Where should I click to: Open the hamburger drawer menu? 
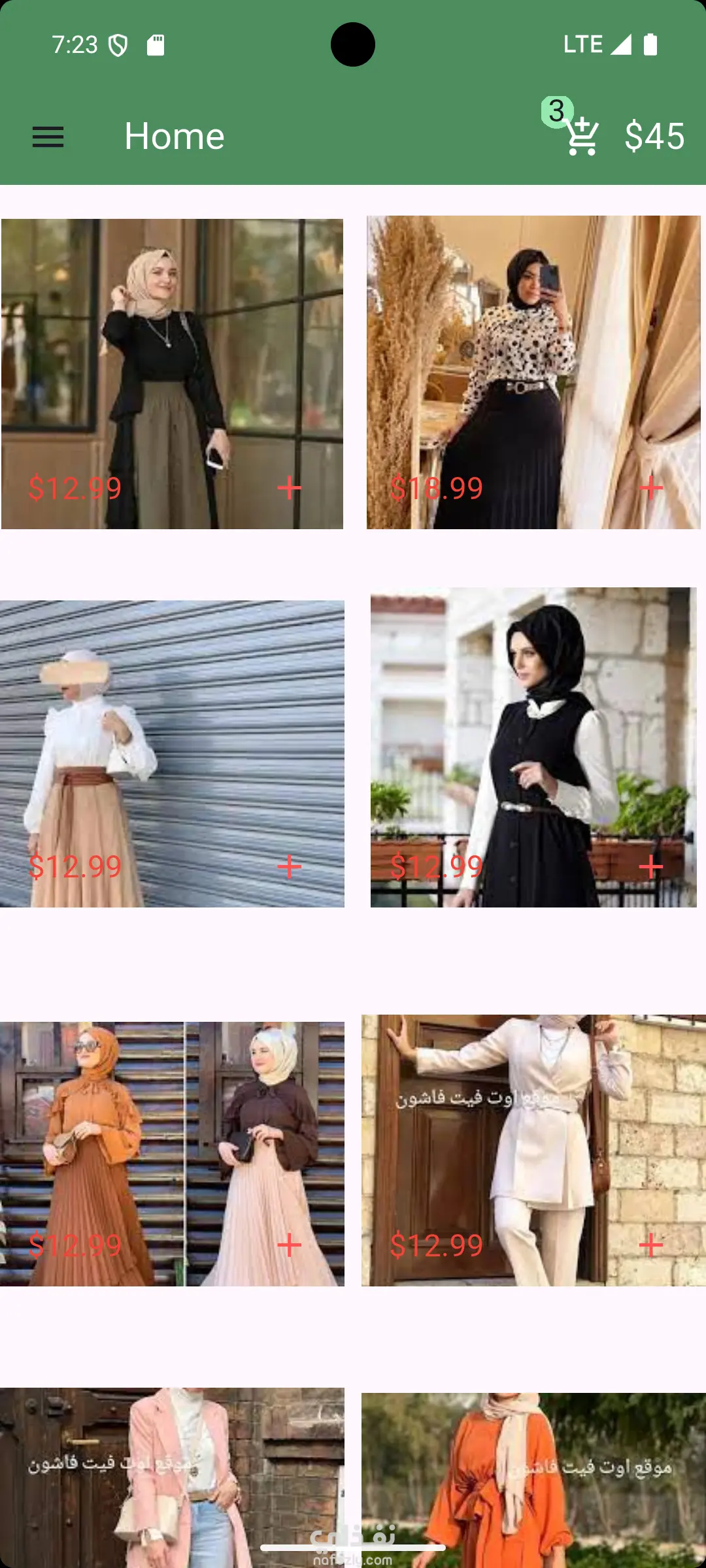click(x=48, y=137)
